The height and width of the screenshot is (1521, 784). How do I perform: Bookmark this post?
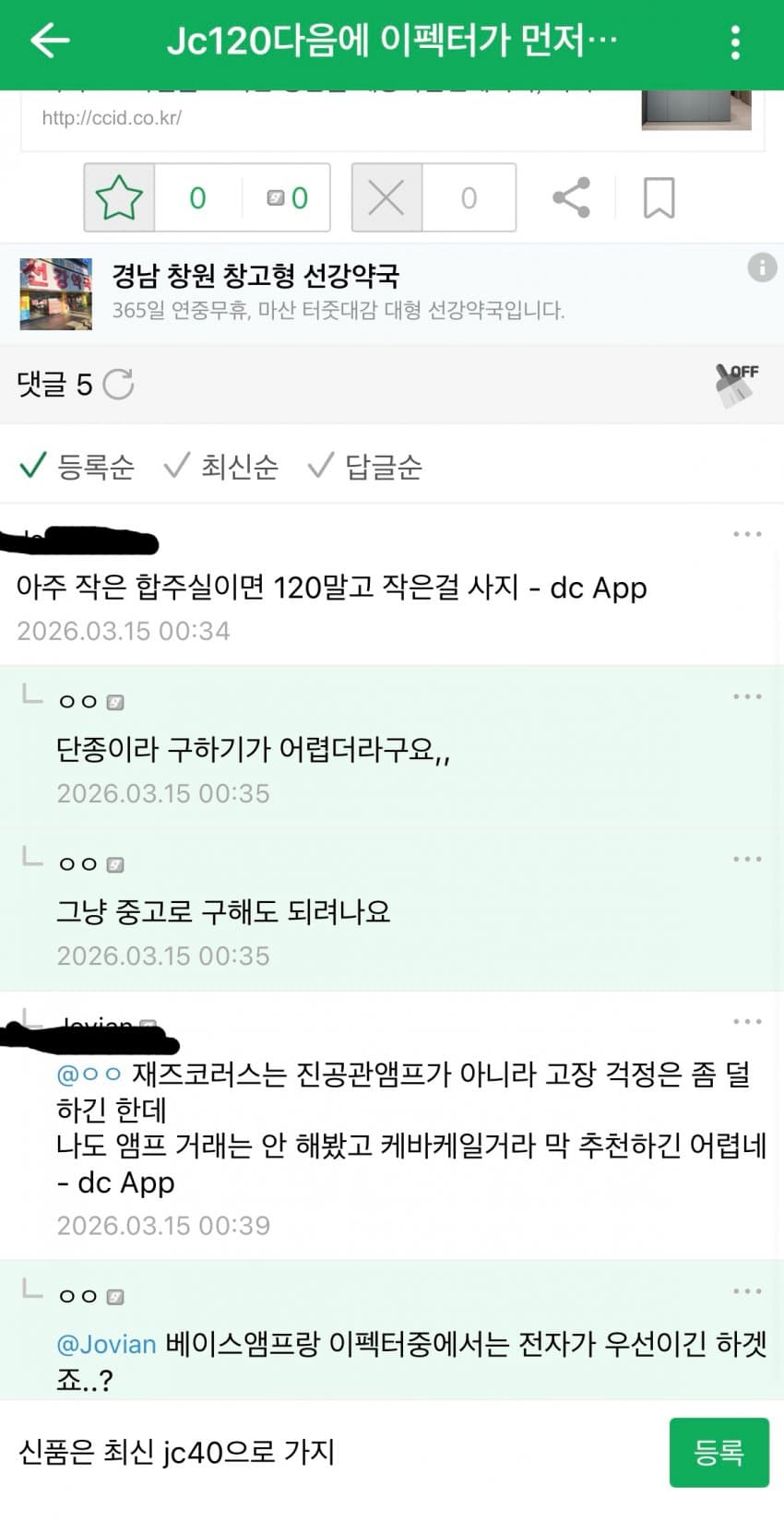click(x=659, y=197)
